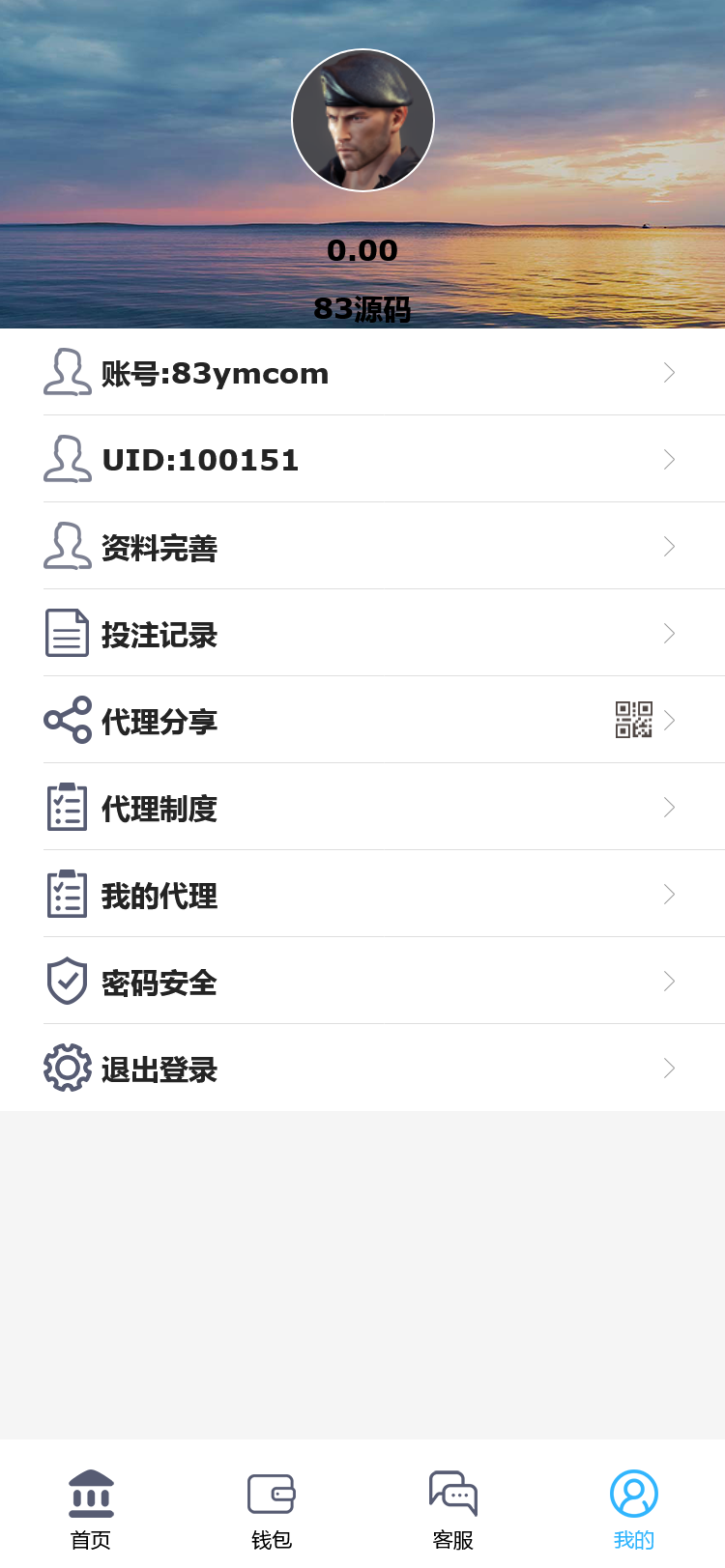The width and height of the screenshot is (725, 1568).
Task: Go to the 客服 customer service tab
Action: tap(452, 1509)
